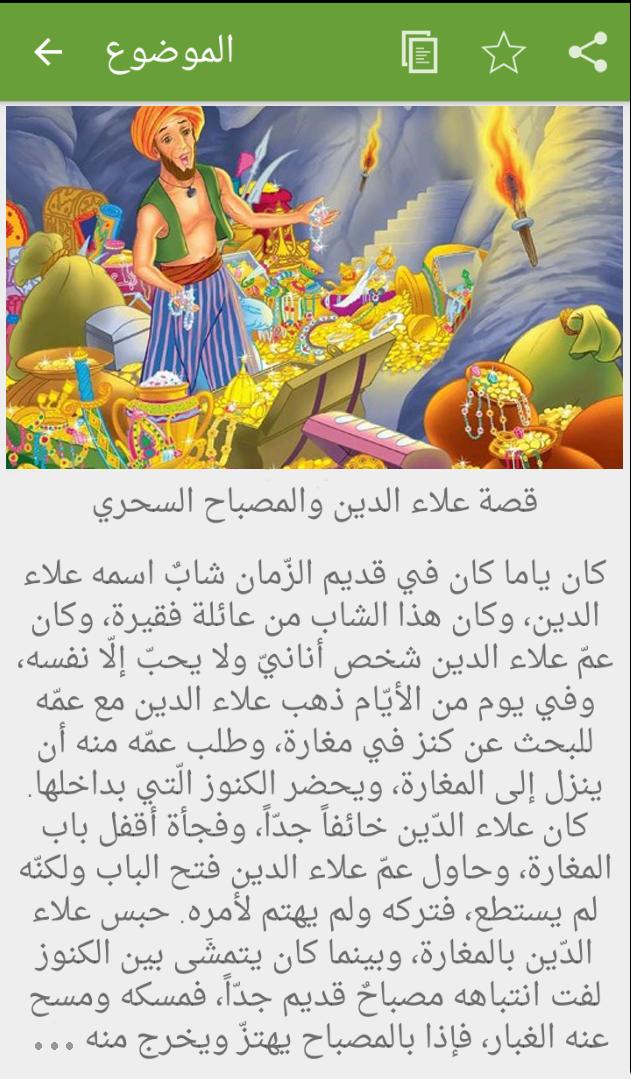Share this story

point(588,52)
